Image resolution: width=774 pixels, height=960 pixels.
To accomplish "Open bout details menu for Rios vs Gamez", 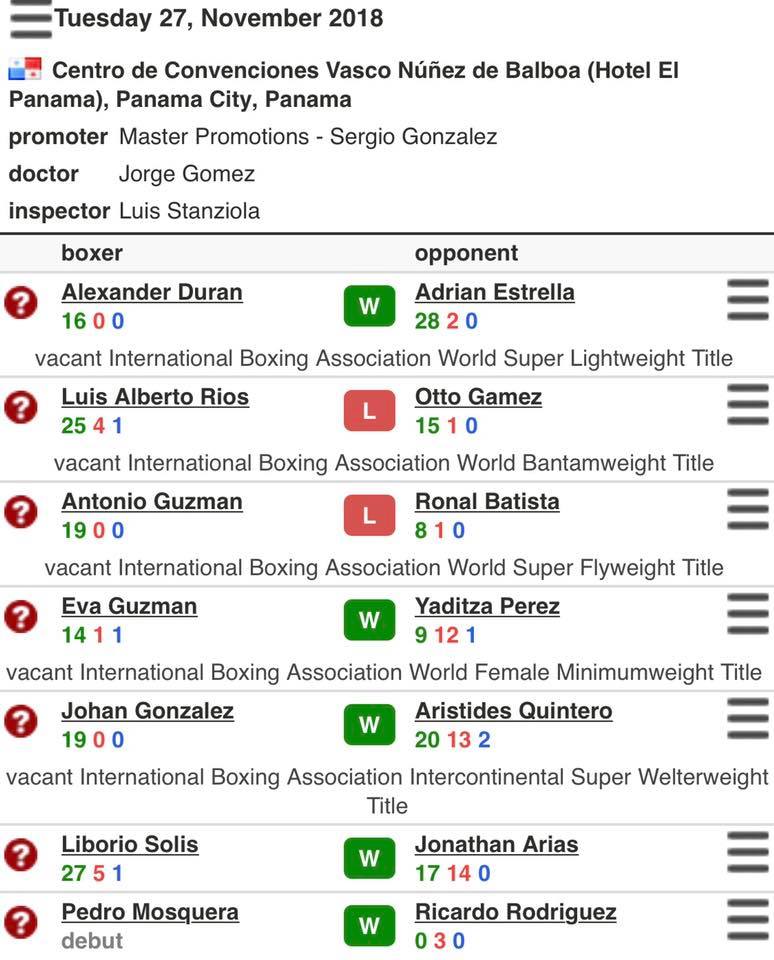I will [747, 405].
